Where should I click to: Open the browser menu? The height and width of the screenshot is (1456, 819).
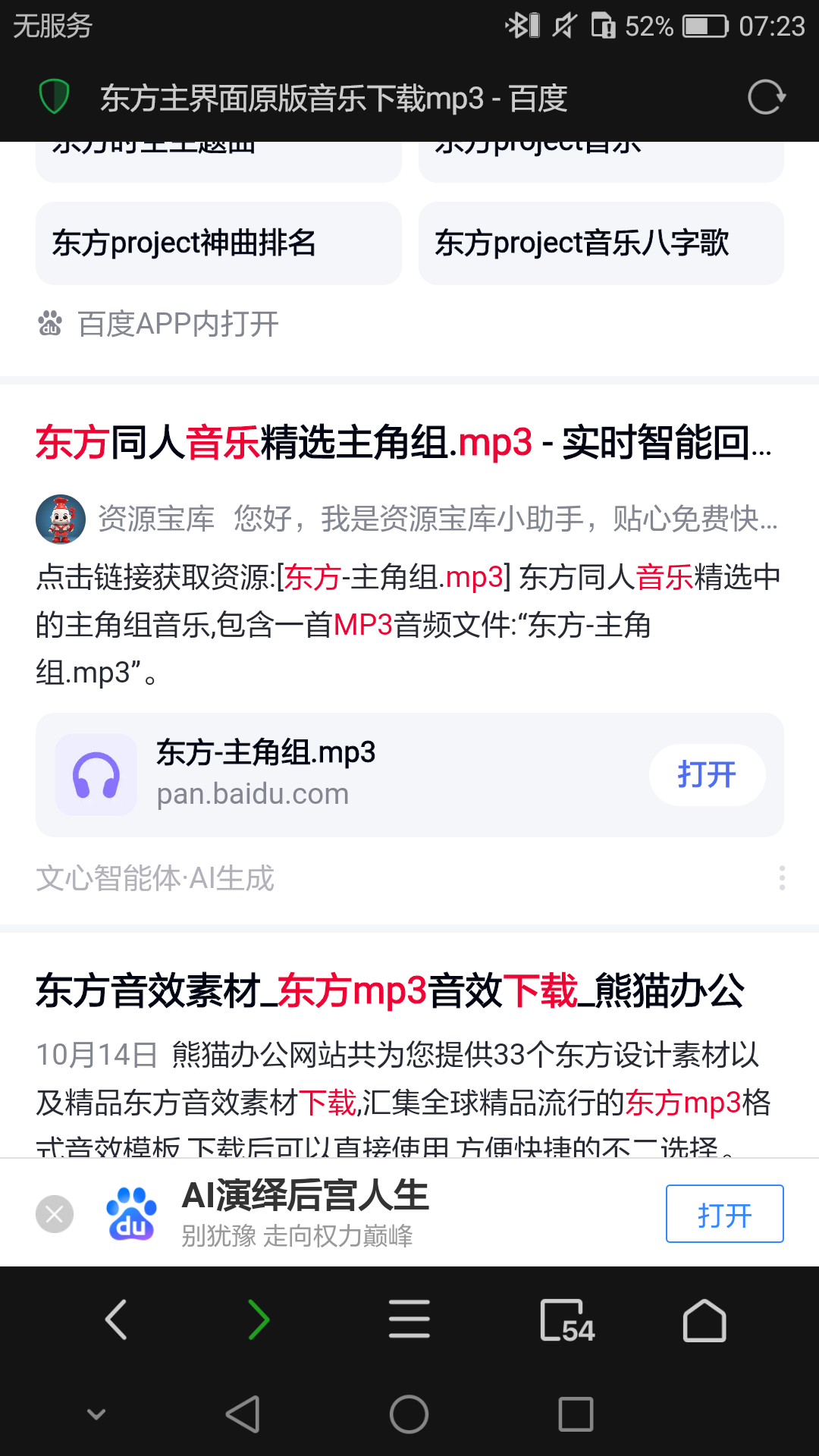[x=409, y=1320]
